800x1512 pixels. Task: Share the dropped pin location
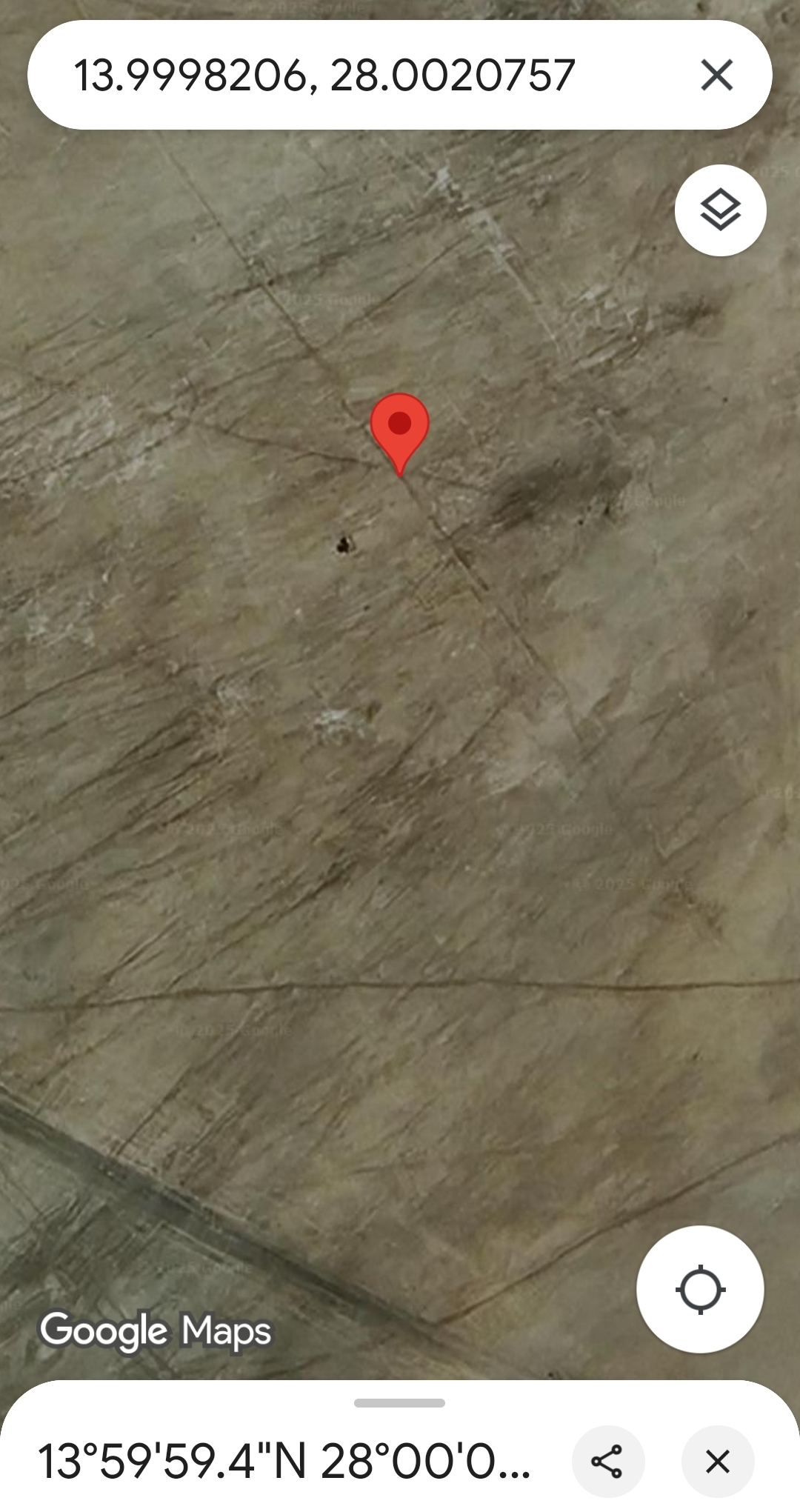pos(607,1462)
